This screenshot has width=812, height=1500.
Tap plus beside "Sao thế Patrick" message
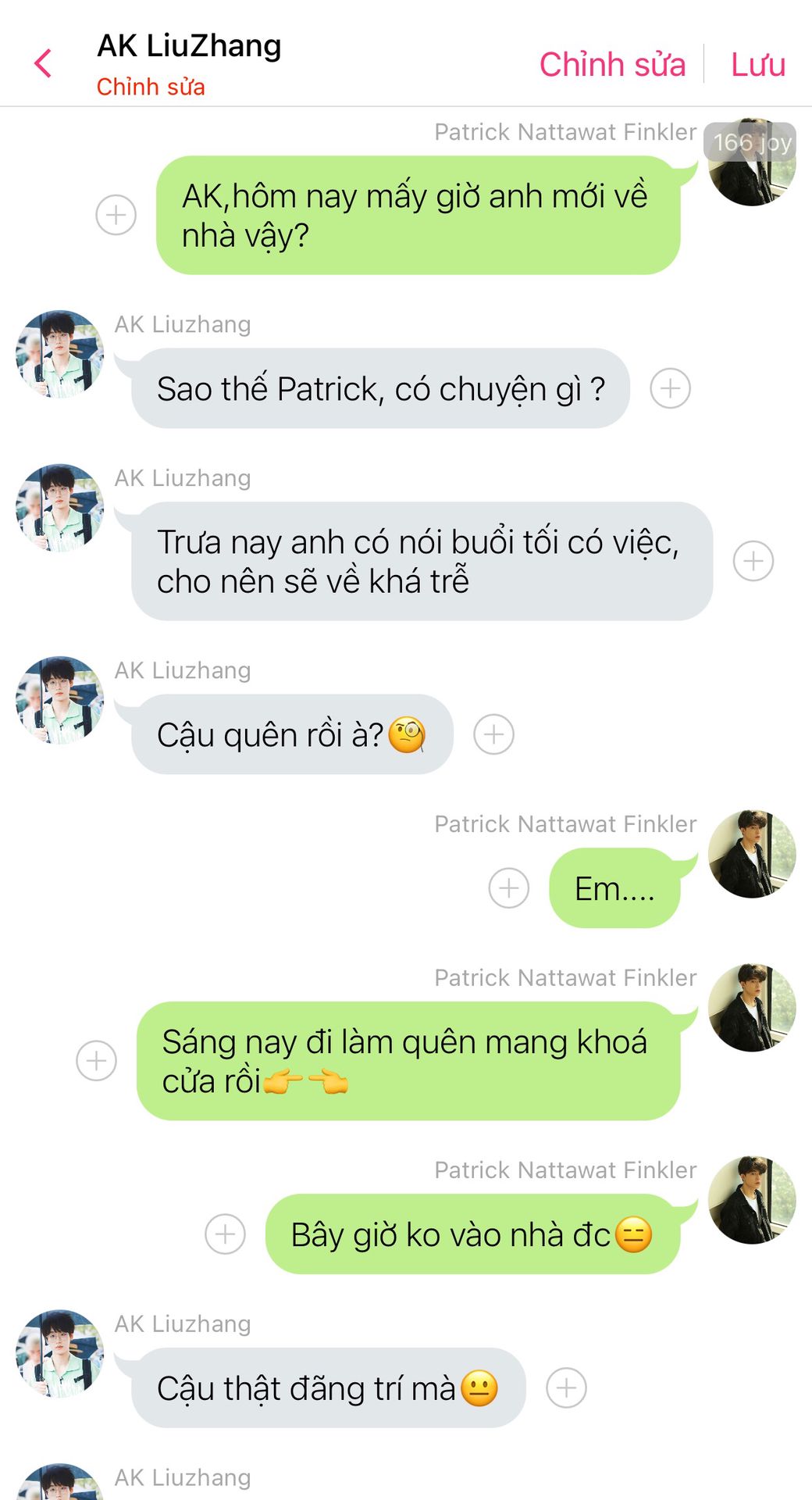click(x=670, y=388)
